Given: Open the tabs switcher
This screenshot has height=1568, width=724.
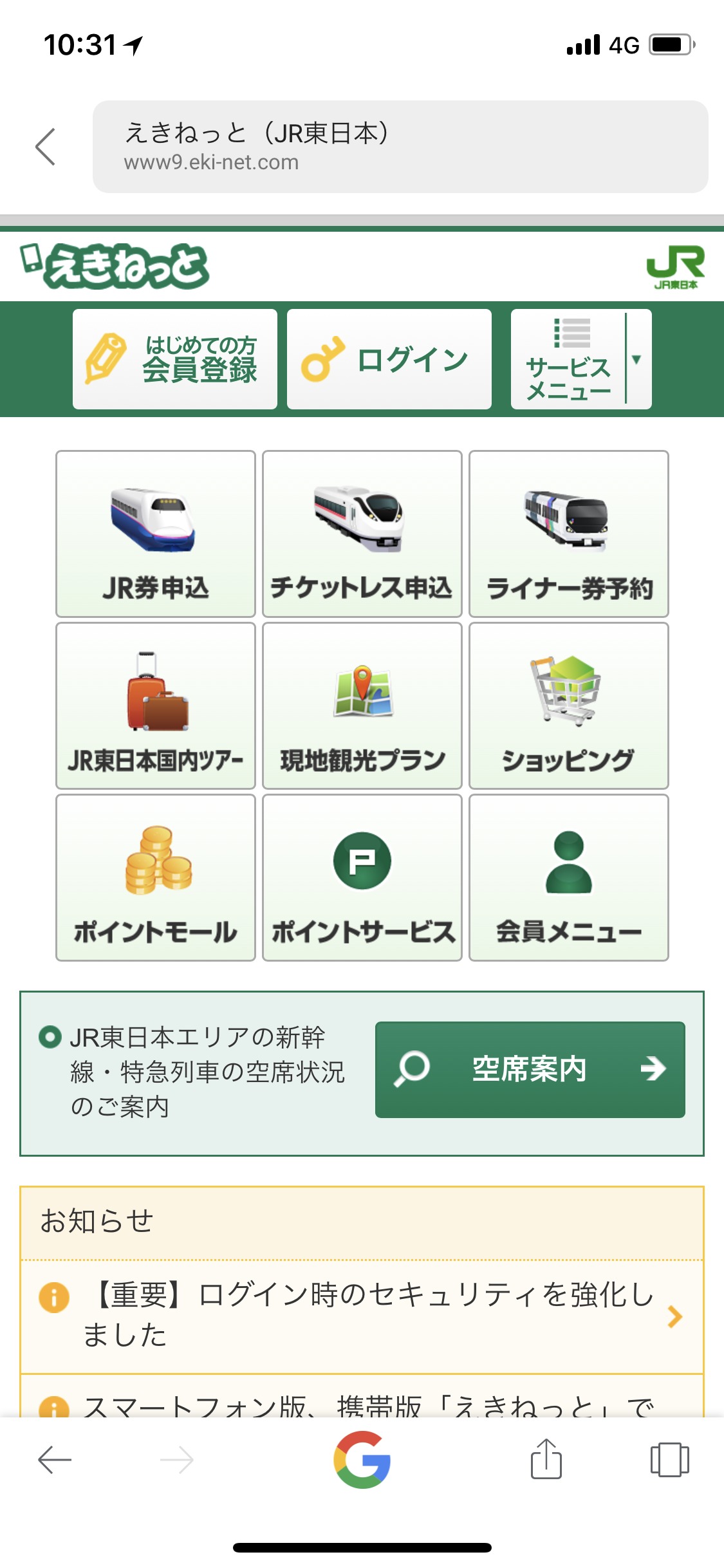Looking at the screenshot, I should [x=669, y=1459].
